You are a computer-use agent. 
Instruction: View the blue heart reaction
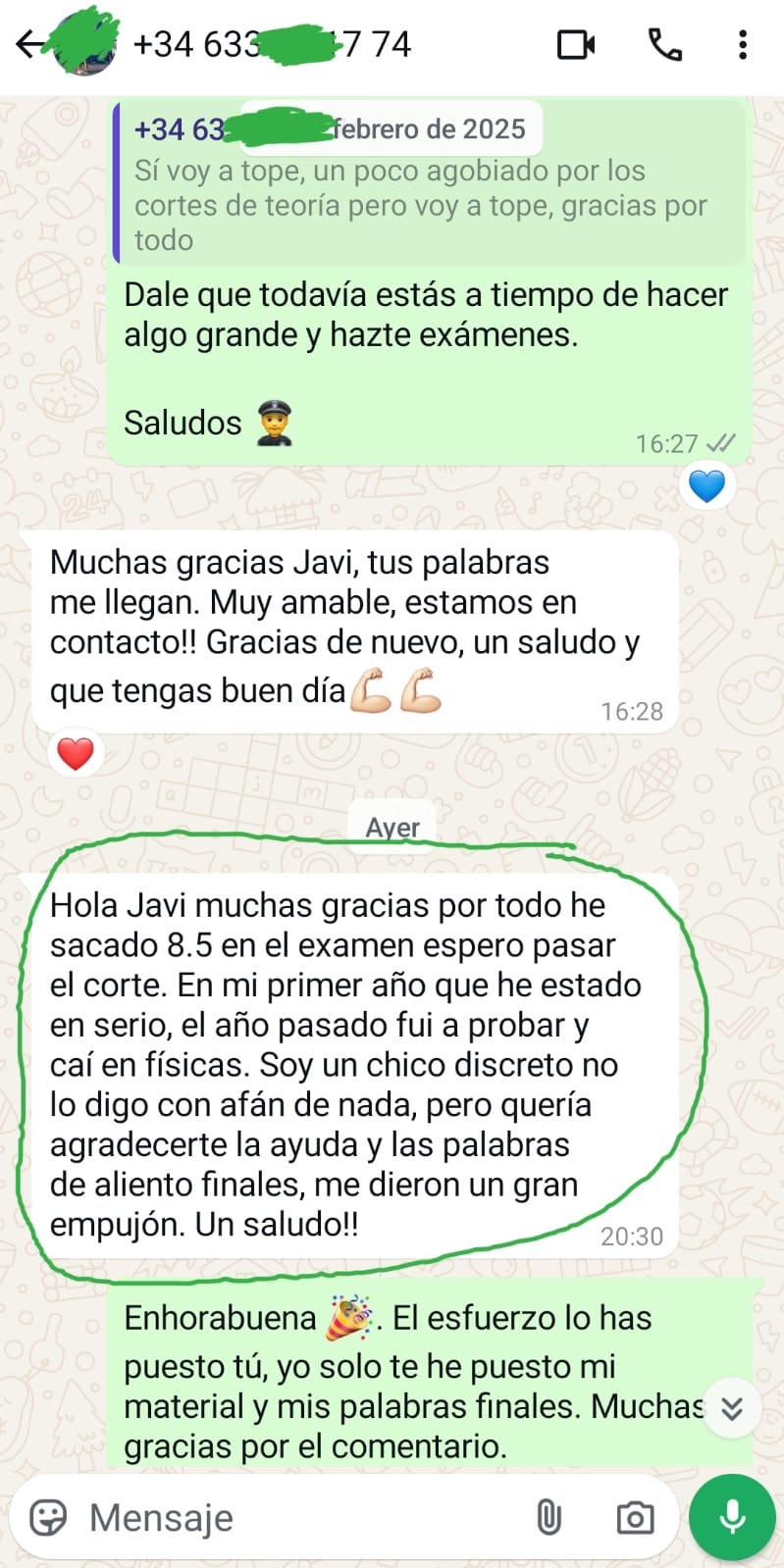(x=706, y=485)
